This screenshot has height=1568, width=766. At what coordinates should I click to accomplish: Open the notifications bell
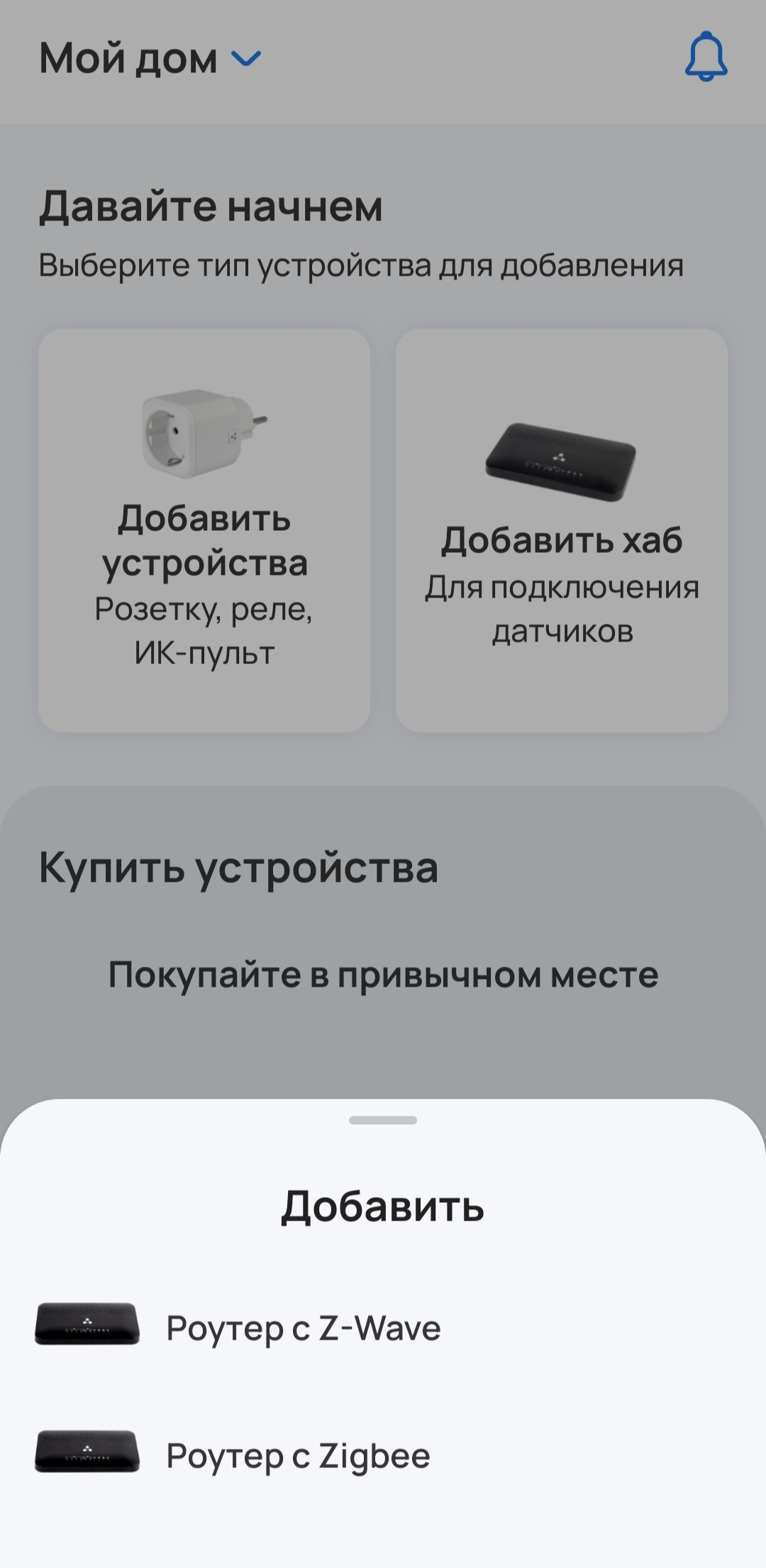coord(706,57)
